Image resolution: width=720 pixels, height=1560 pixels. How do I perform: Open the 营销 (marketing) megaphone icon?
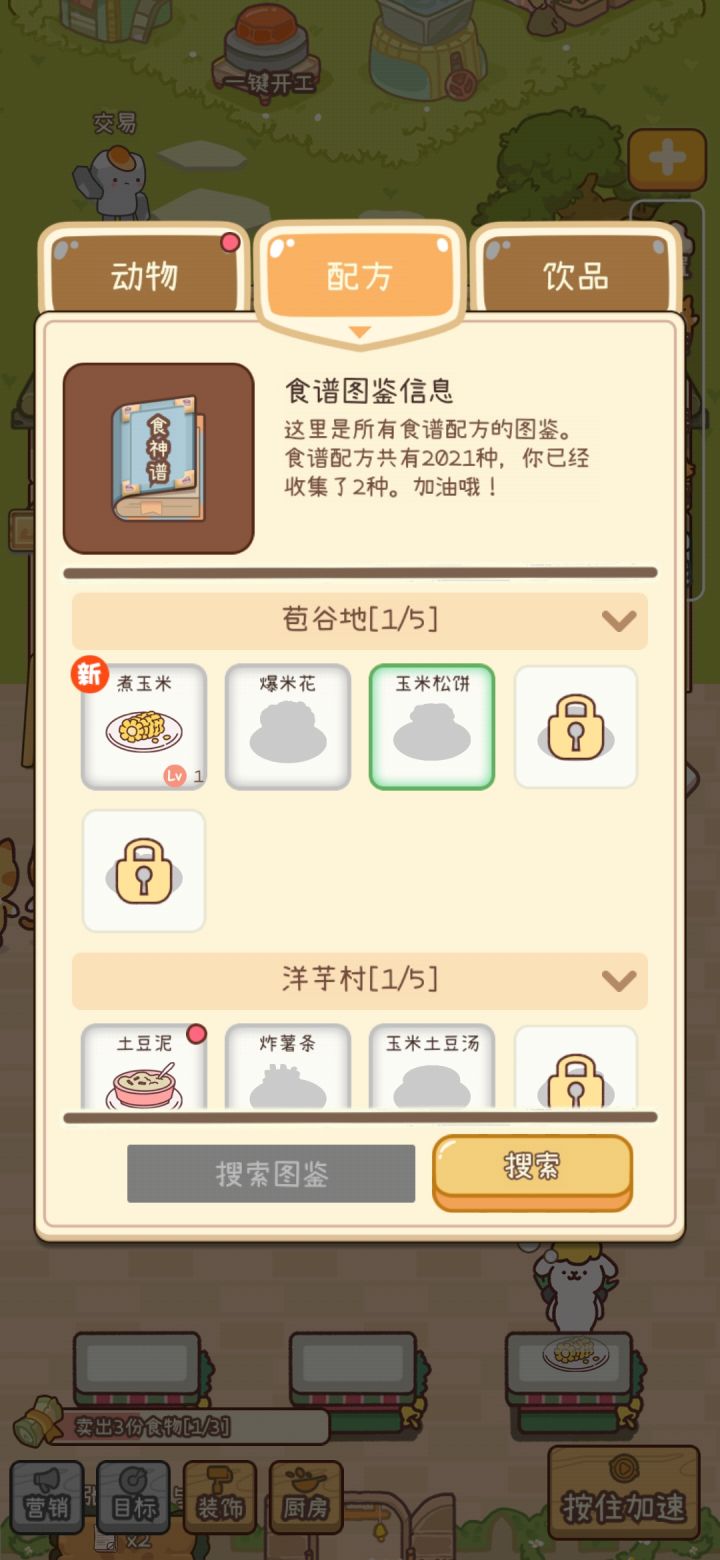47,1497
